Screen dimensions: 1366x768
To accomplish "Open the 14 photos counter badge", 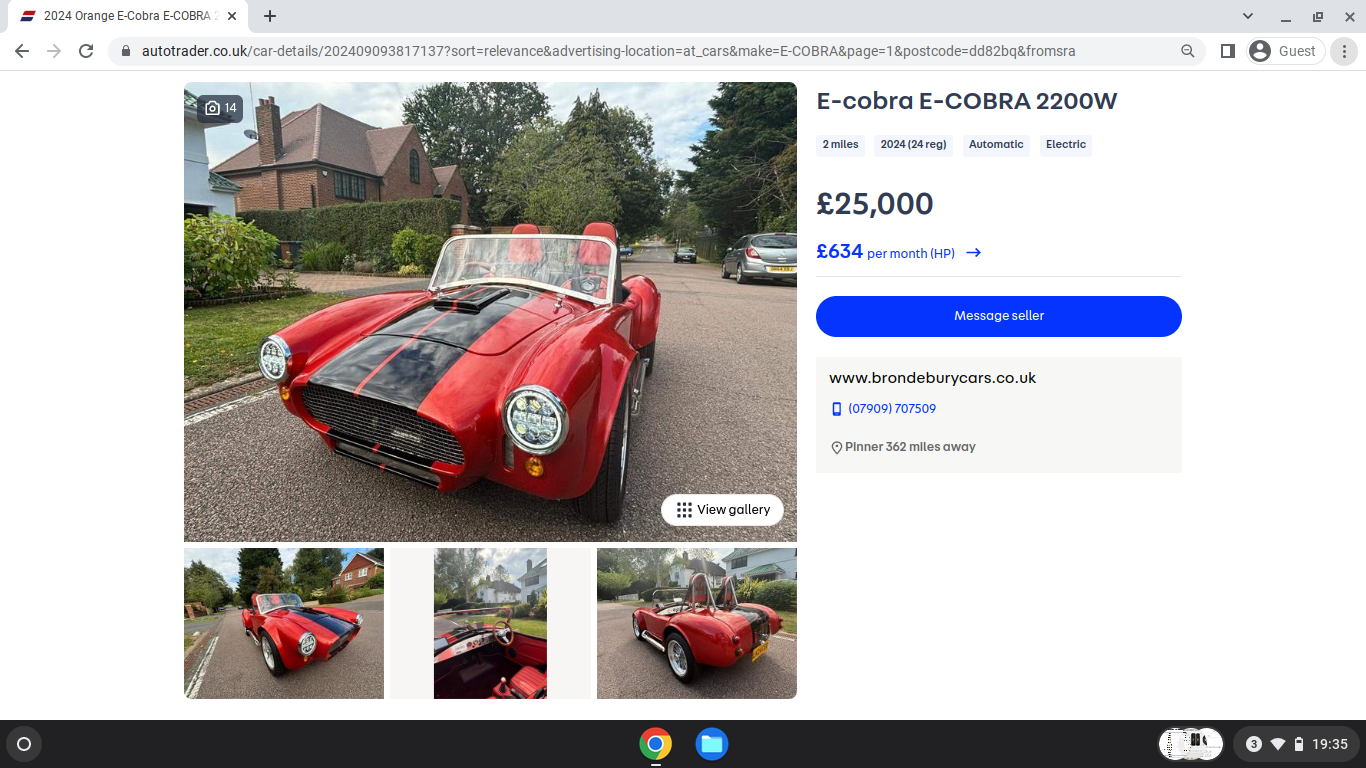I will [x=220, y=108].
